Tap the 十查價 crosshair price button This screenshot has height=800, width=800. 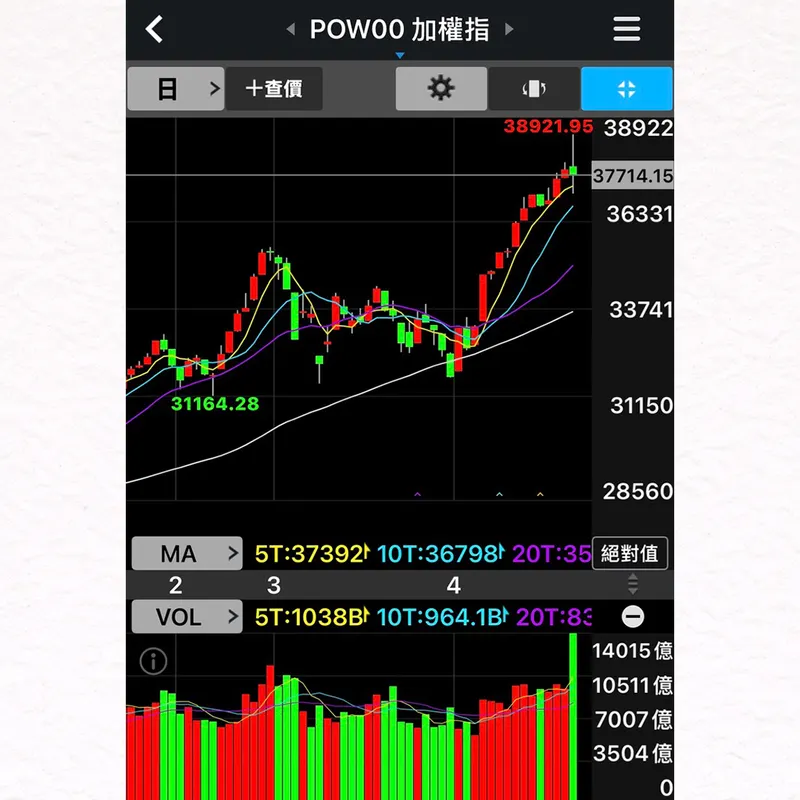coord(274,89)
